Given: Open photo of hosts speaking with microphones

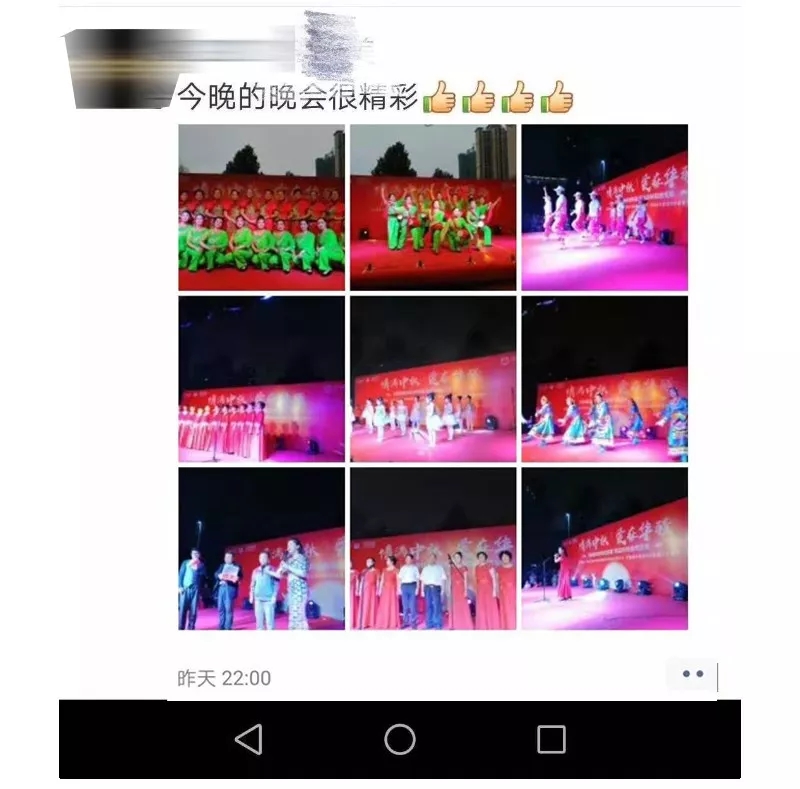Looking at the screenshot, I should coord(261,549).
